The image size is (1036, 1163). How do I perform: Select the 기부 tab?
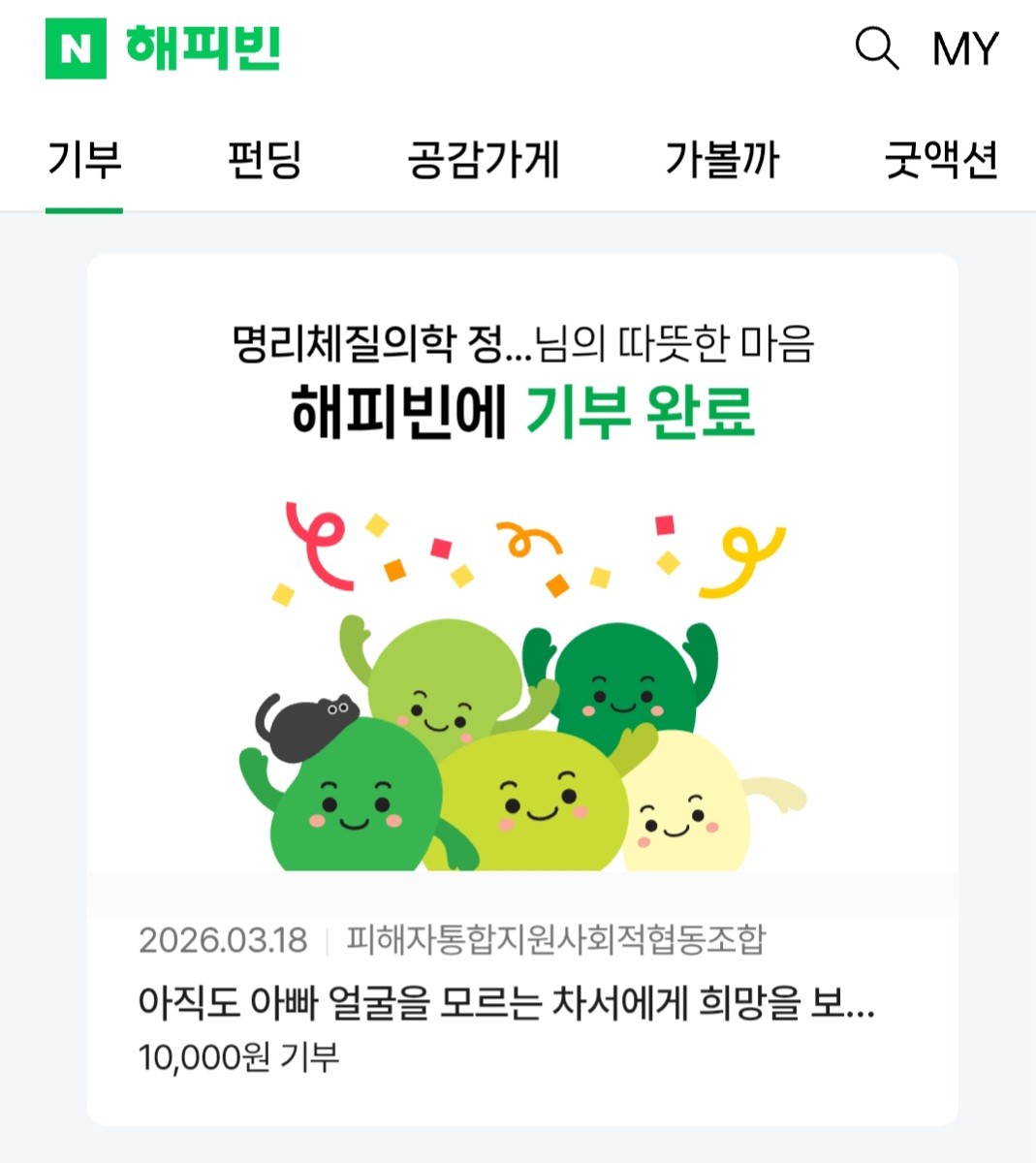pos(84,160)
